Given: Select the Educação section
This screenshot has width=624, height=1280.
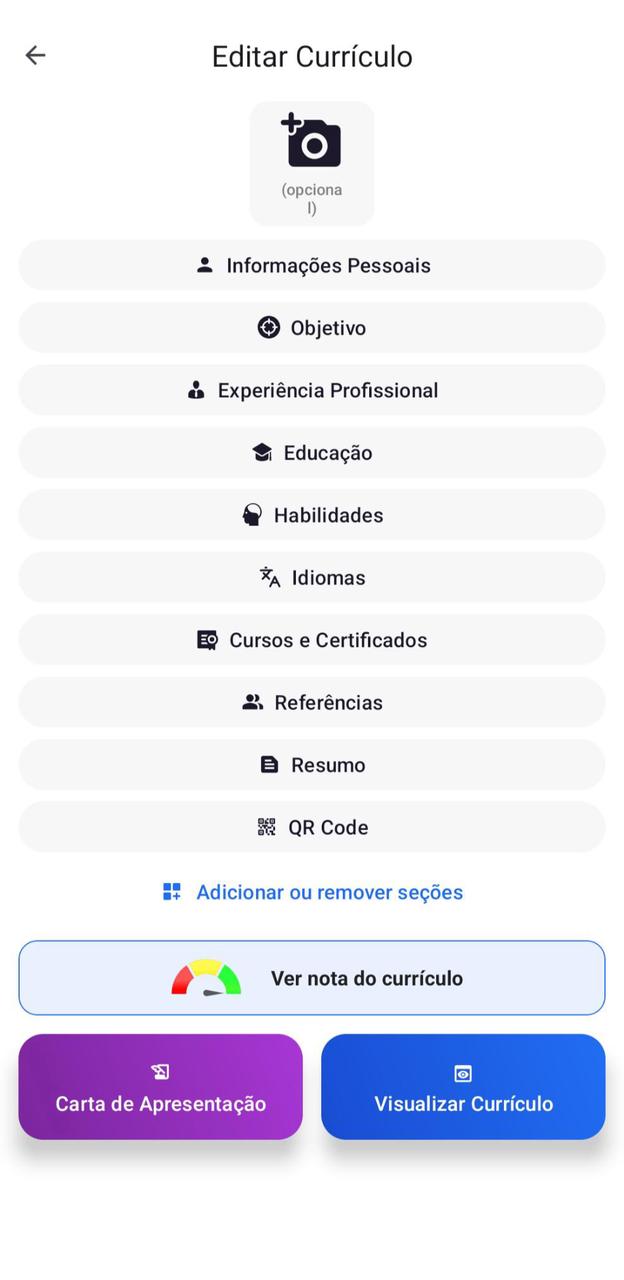Looking at the screenshot, I should (312, 453).
